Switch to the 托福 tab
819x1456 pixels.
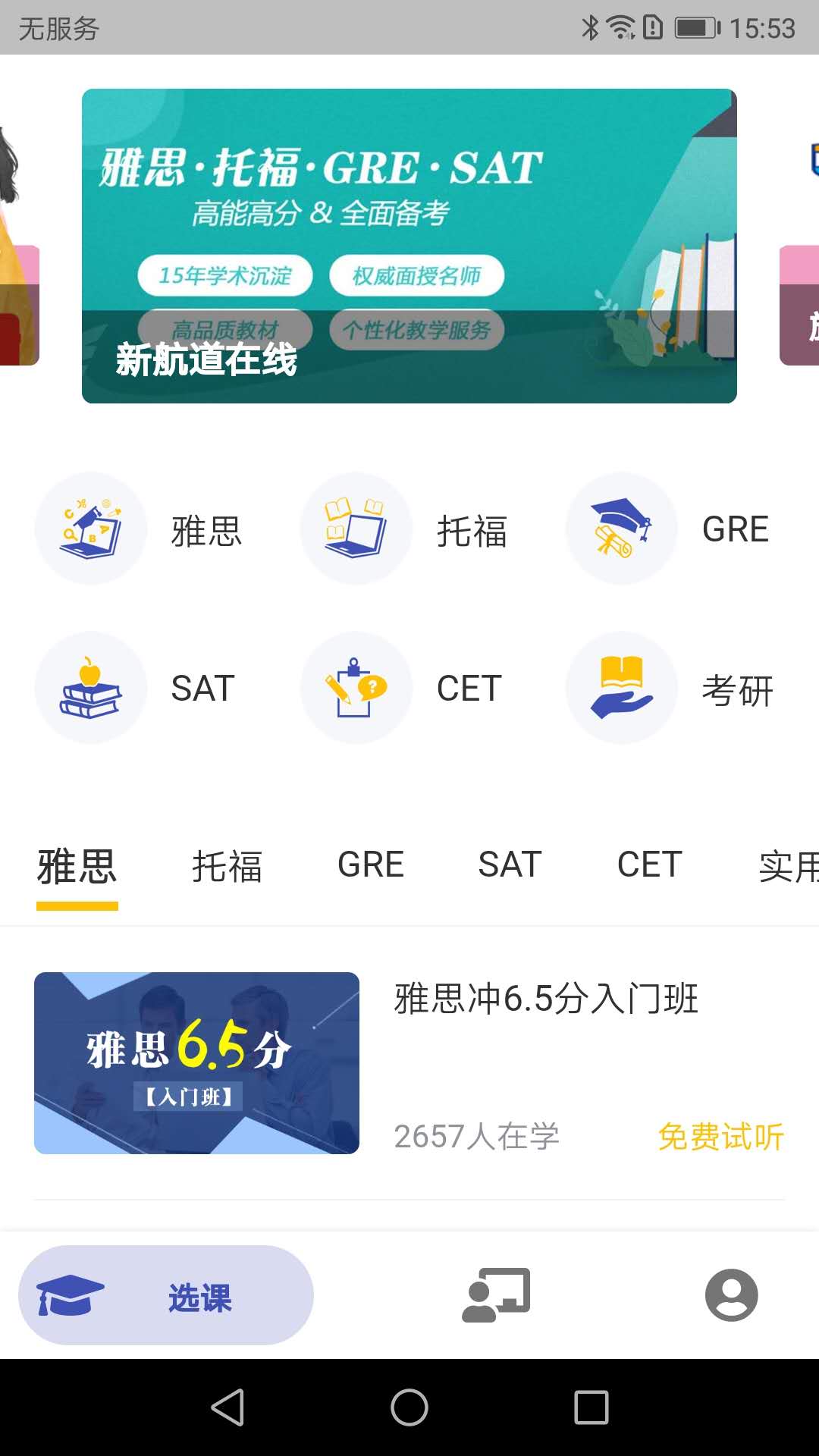coord(227,864)
